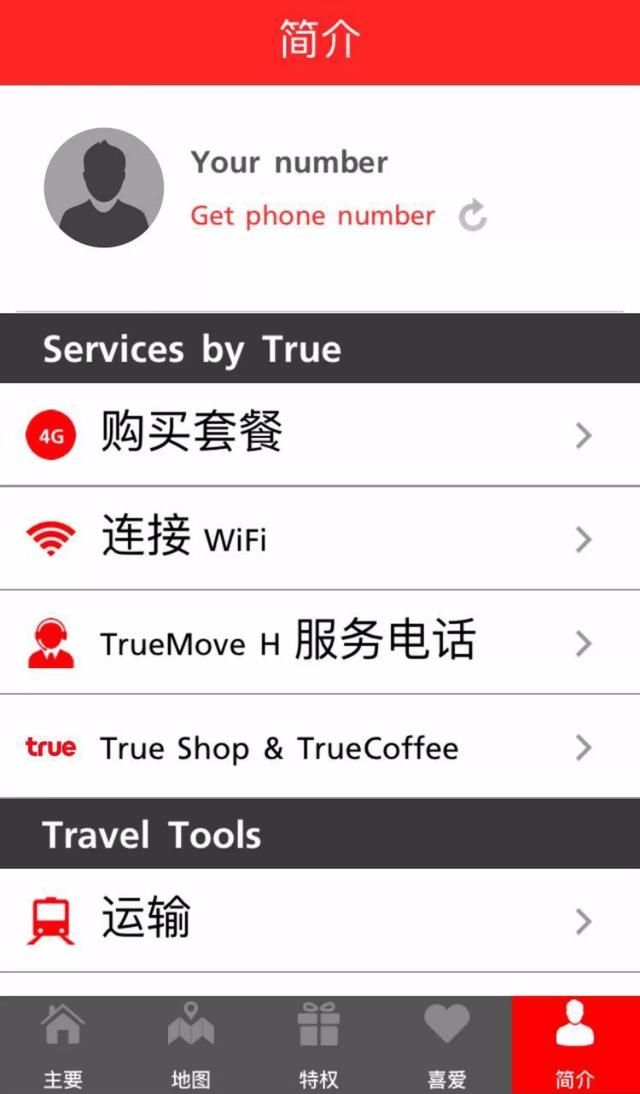Viewport: 640px width, 1094px height.
Task: Open True Shop & TrueCoffee row
Action: (x=320, y=747)
